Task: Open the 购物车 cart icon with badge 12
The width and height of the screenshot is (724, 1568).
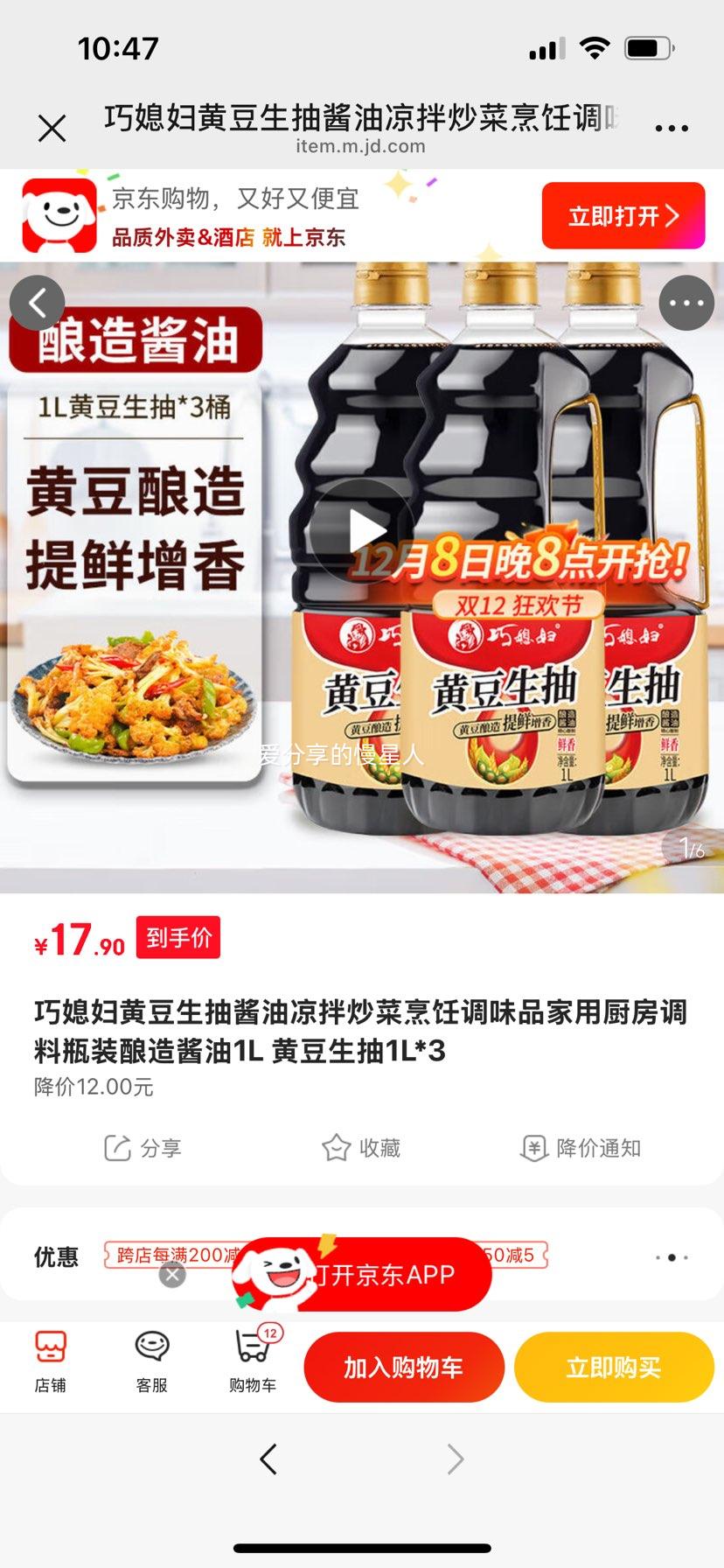Action: point(253,1363)
